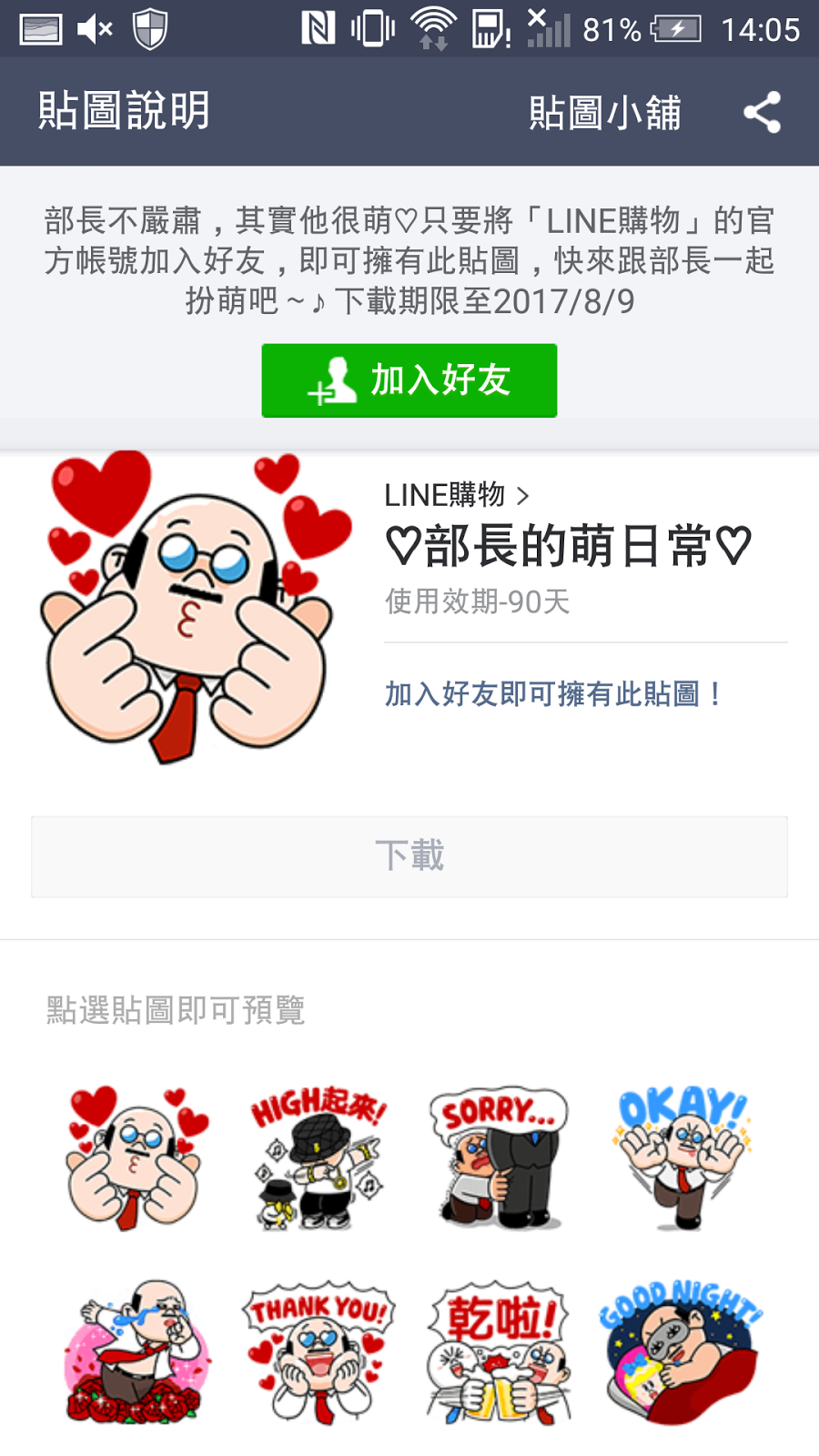The image size is (819, 1456).
Task: Preview the OKAY sticker
Action: pyautogui.click(x=682, y=1158)
